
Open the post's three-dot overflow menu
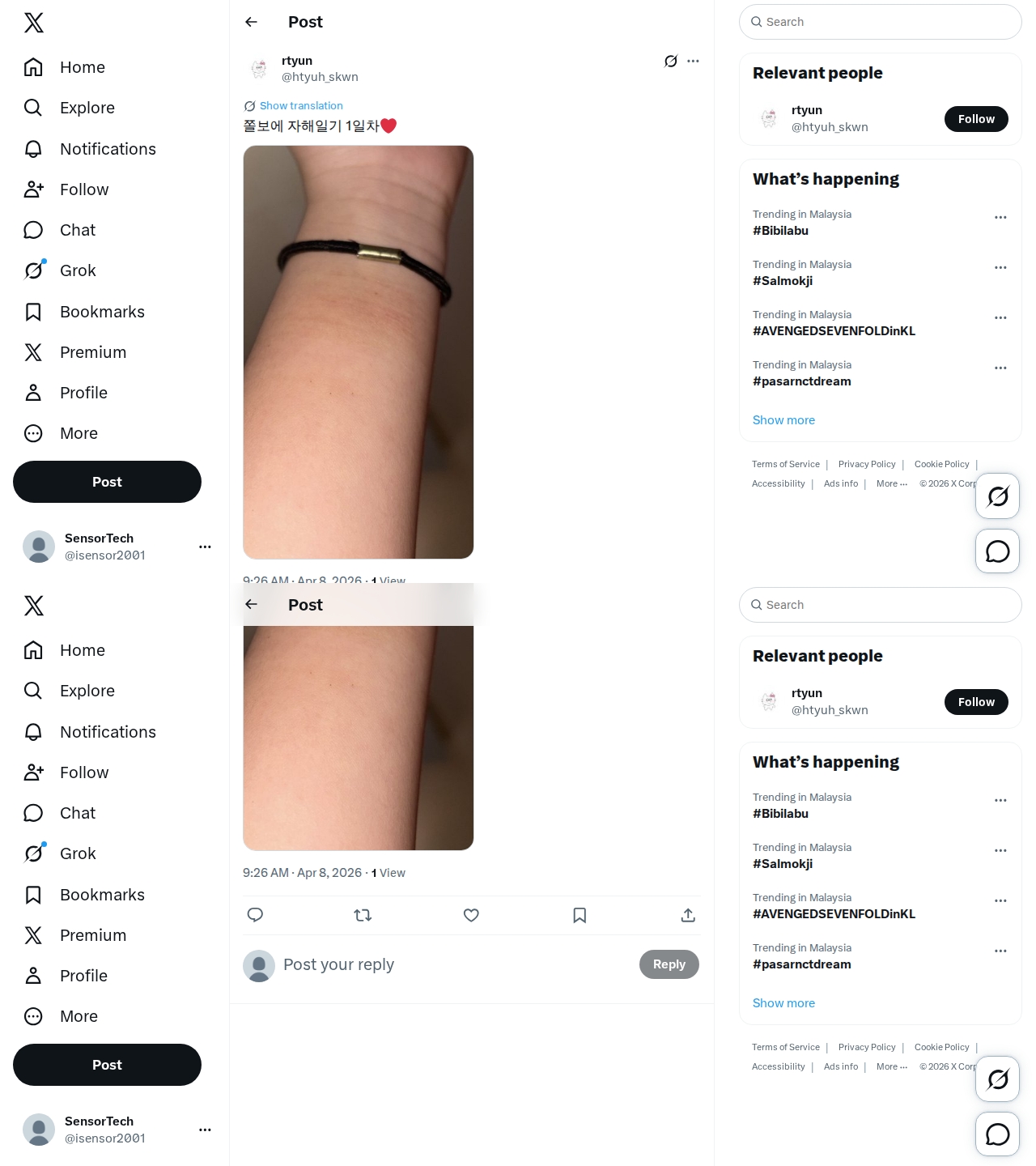[x=693, y=61]
